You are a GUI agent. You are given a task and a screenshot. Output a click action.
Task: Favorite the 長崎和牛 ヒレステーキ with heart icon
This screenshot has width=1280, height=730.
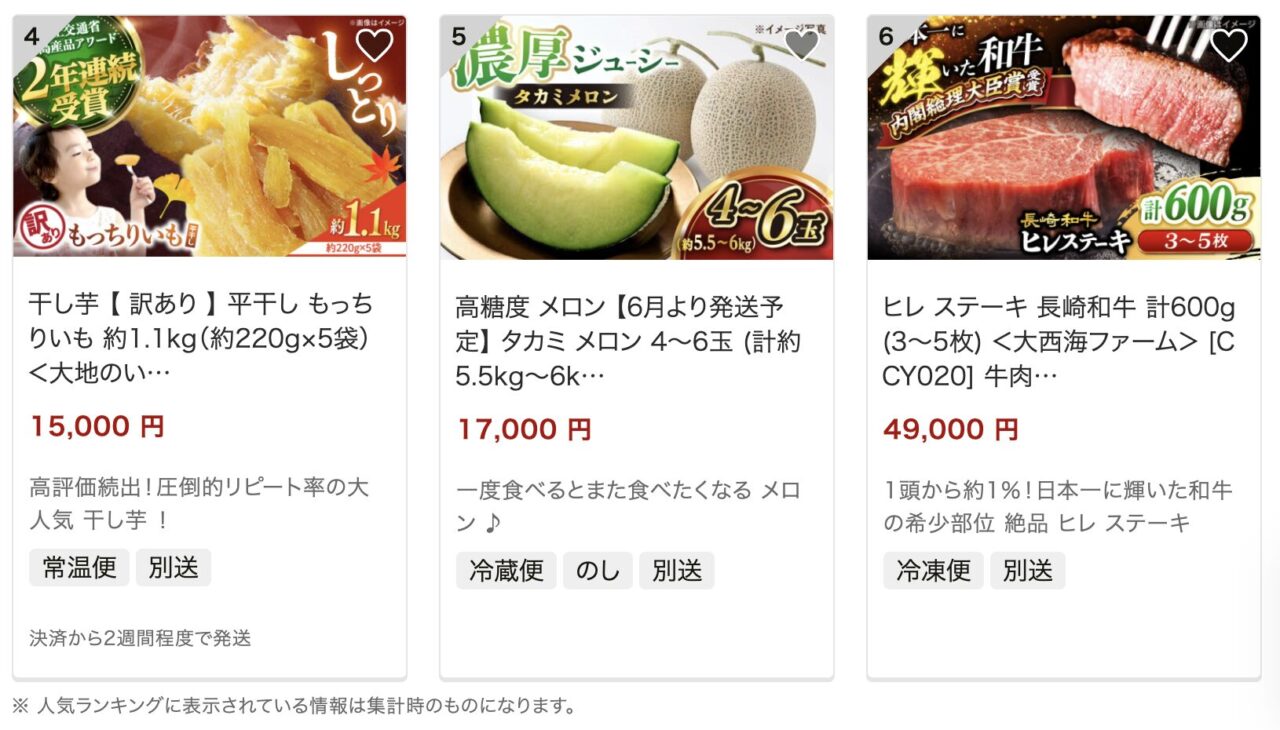pos(1229,45)
